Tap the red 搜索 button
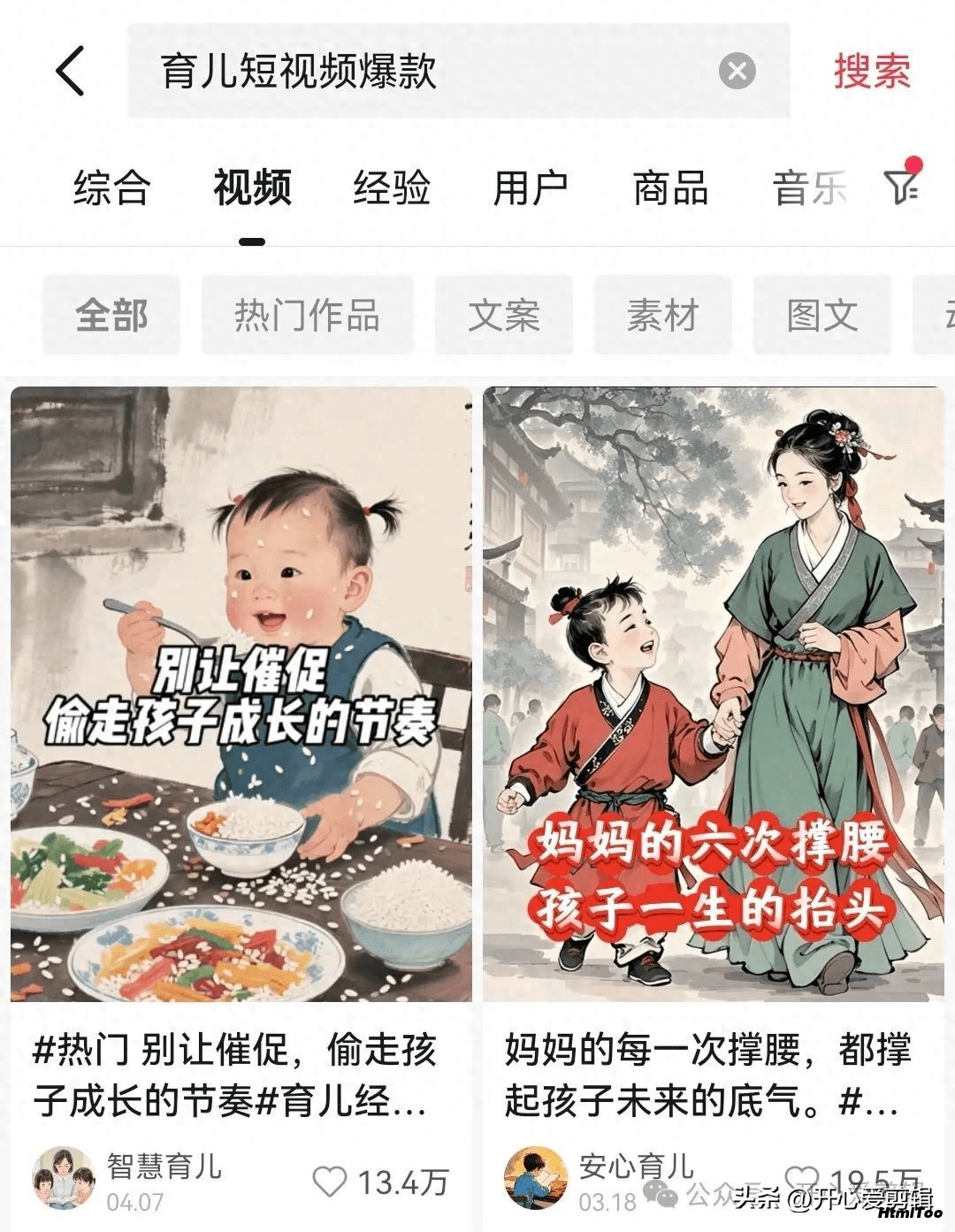955x1232 pixels. click(871, 71)
